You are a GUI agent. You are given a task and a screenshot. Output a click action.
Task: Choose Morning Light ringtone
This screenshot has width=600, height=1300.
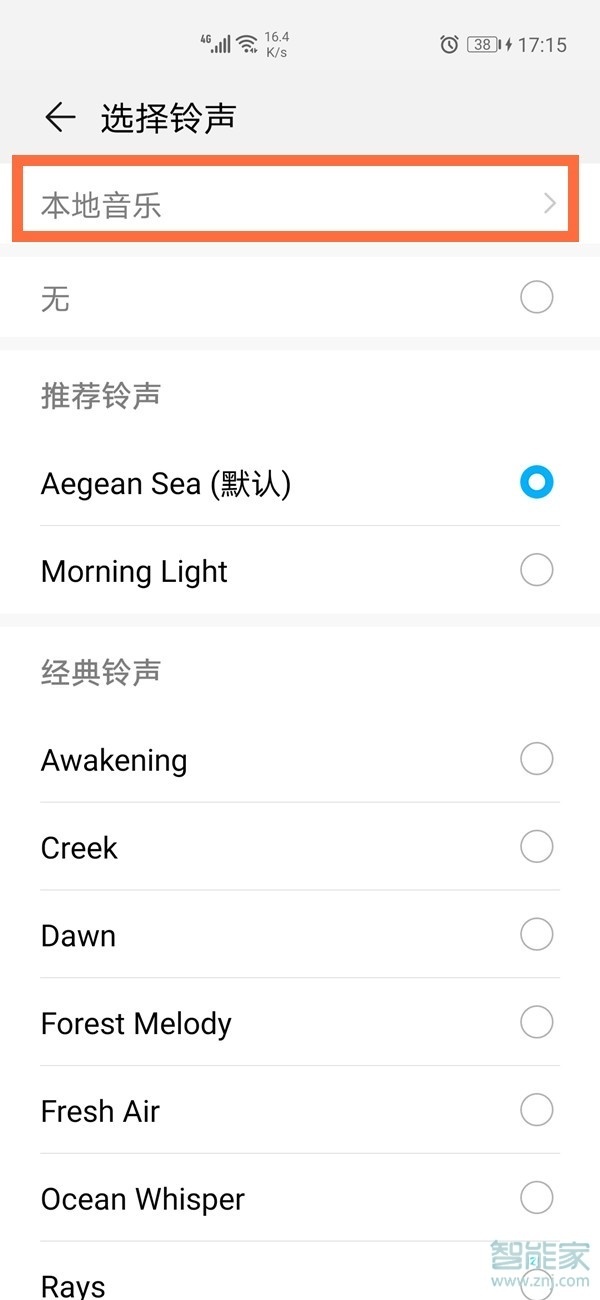pos(300,570)
